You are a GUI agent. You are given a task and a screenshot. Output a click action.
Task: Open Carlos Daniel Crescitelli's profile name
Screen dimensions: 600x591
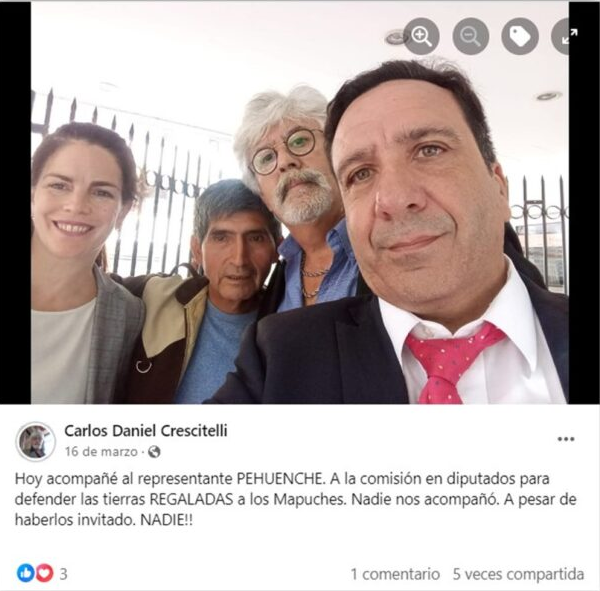pyautogui.click(x=145, y=431)
